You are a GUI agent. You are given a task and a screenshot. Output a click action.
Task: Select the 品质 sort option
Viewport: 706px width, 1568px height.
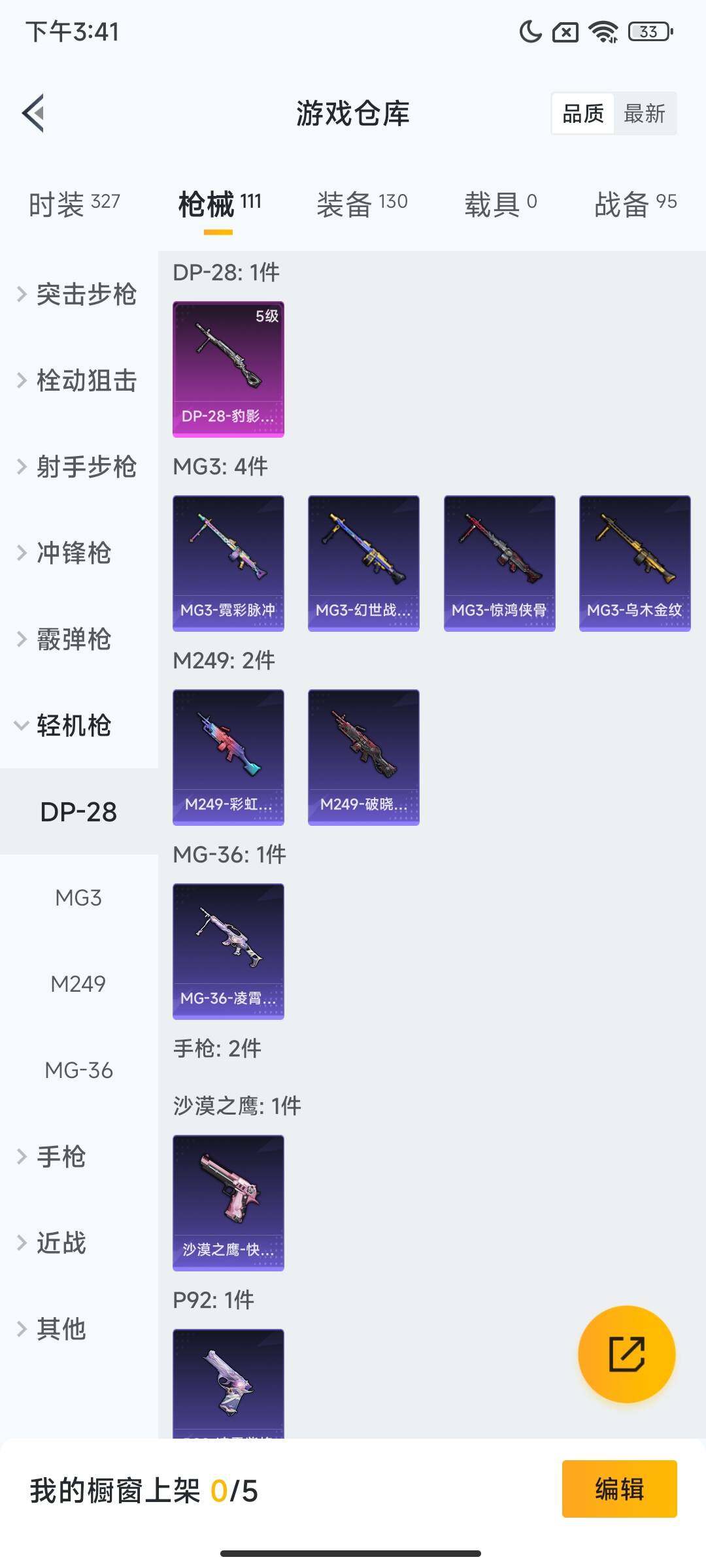584,114
